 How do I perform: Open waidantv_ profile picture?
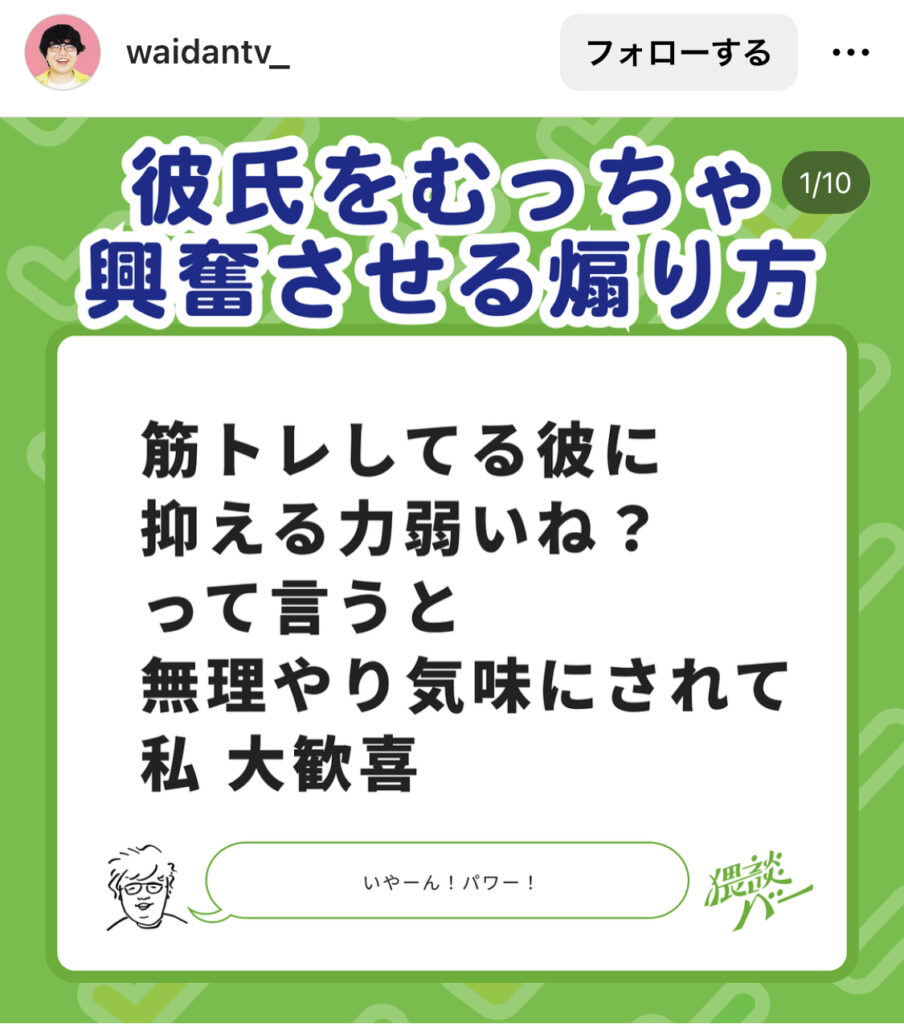pos(62,53)
